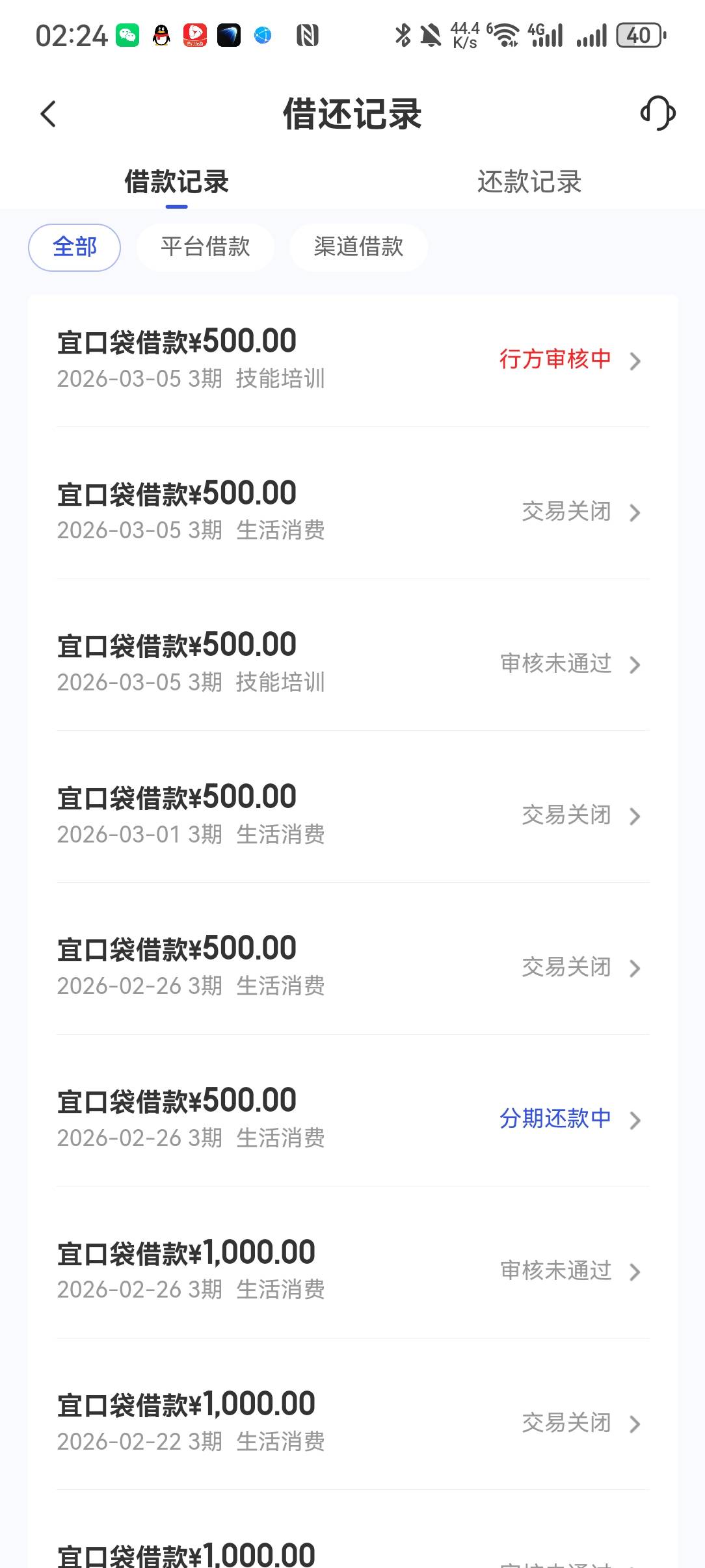Go back from the 借还记录 page
This screenshot has height=1568, width=705.
click(49, 114)
